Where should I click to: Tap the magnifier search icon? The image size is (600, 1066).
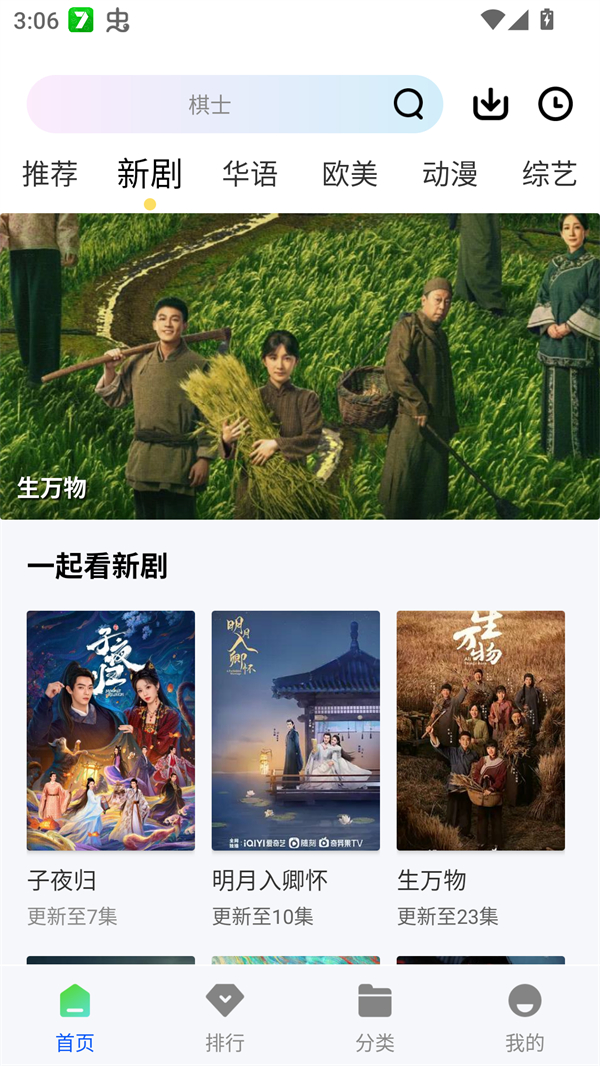[x=408, y=104]
